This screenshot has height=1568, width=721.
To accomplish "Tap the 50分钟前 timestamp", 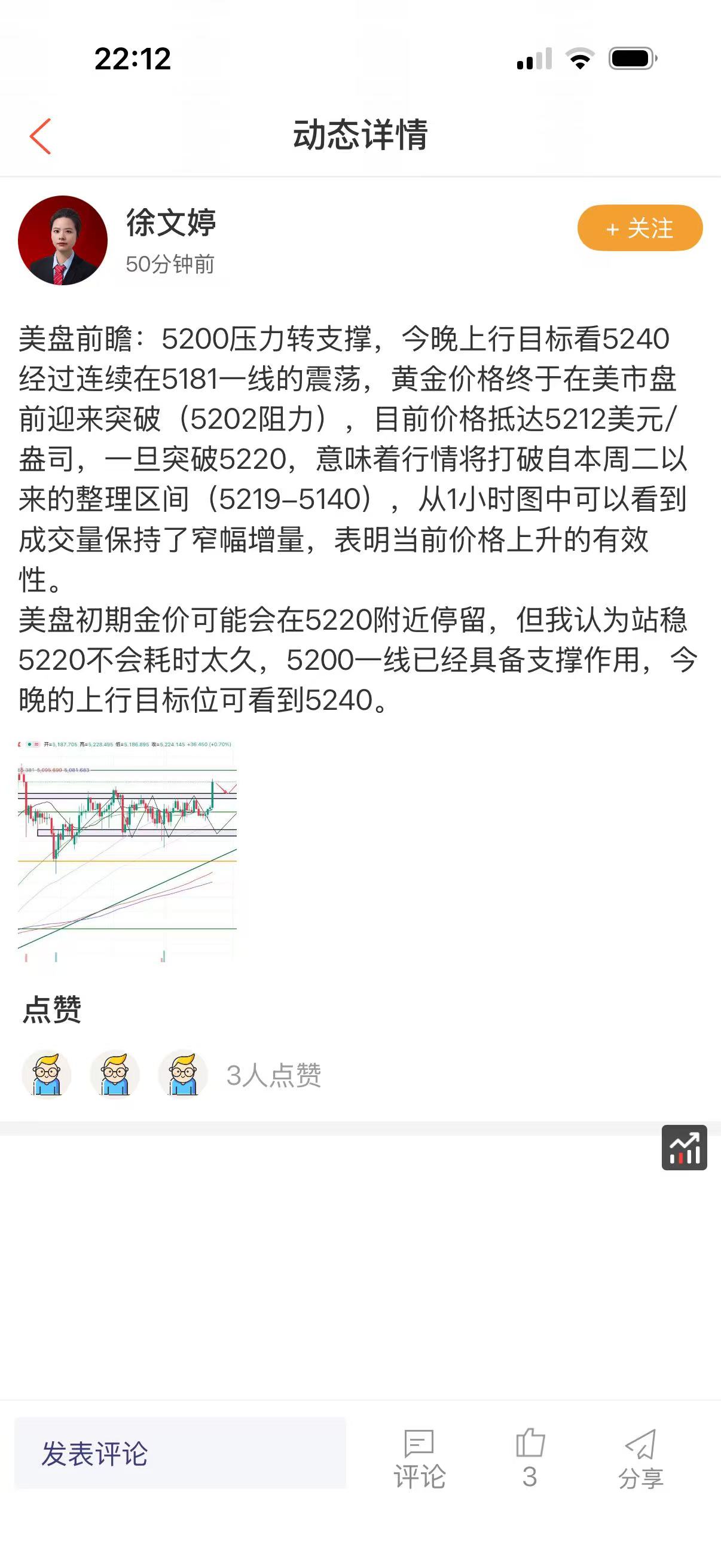I will 171,264.
